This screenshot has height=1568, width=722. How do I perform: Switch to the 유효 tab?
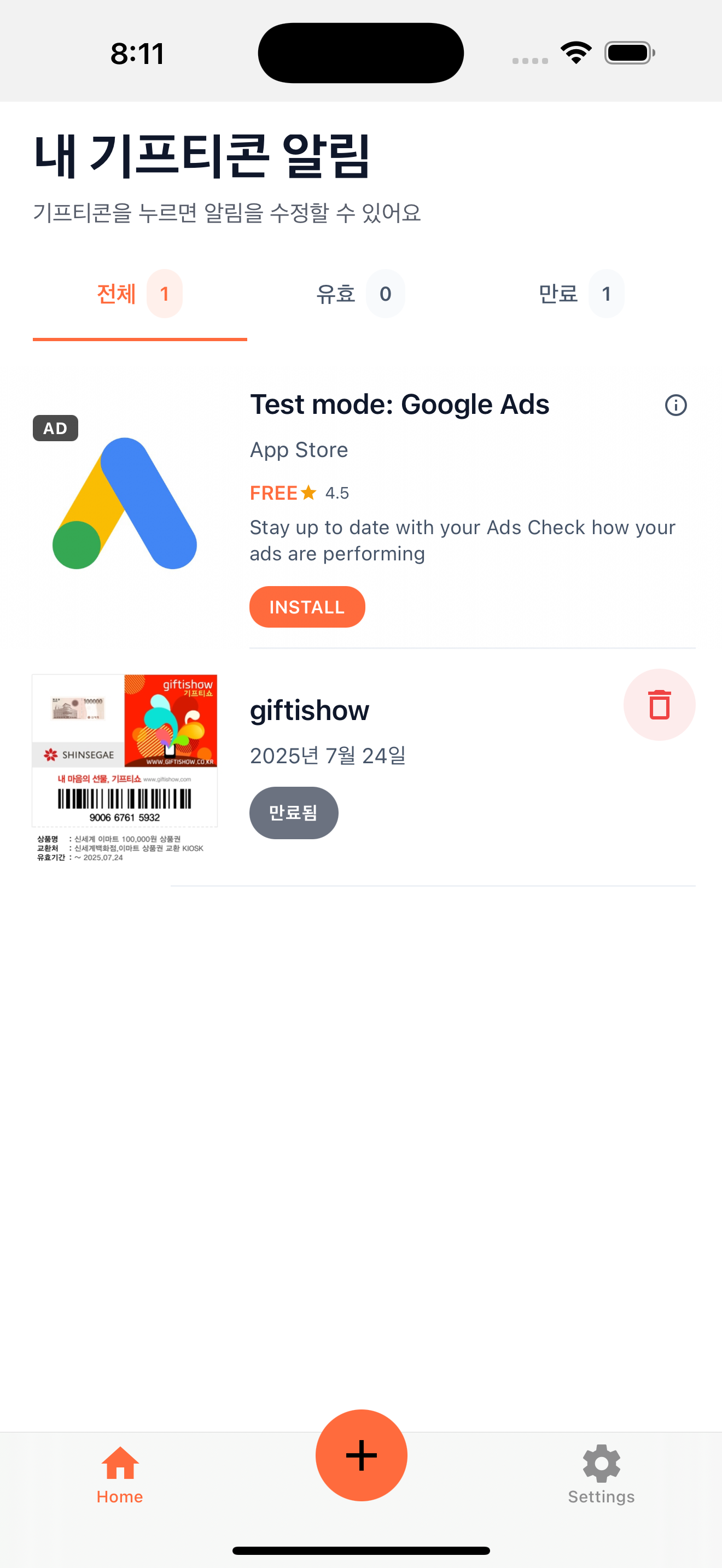click(360, 295)
